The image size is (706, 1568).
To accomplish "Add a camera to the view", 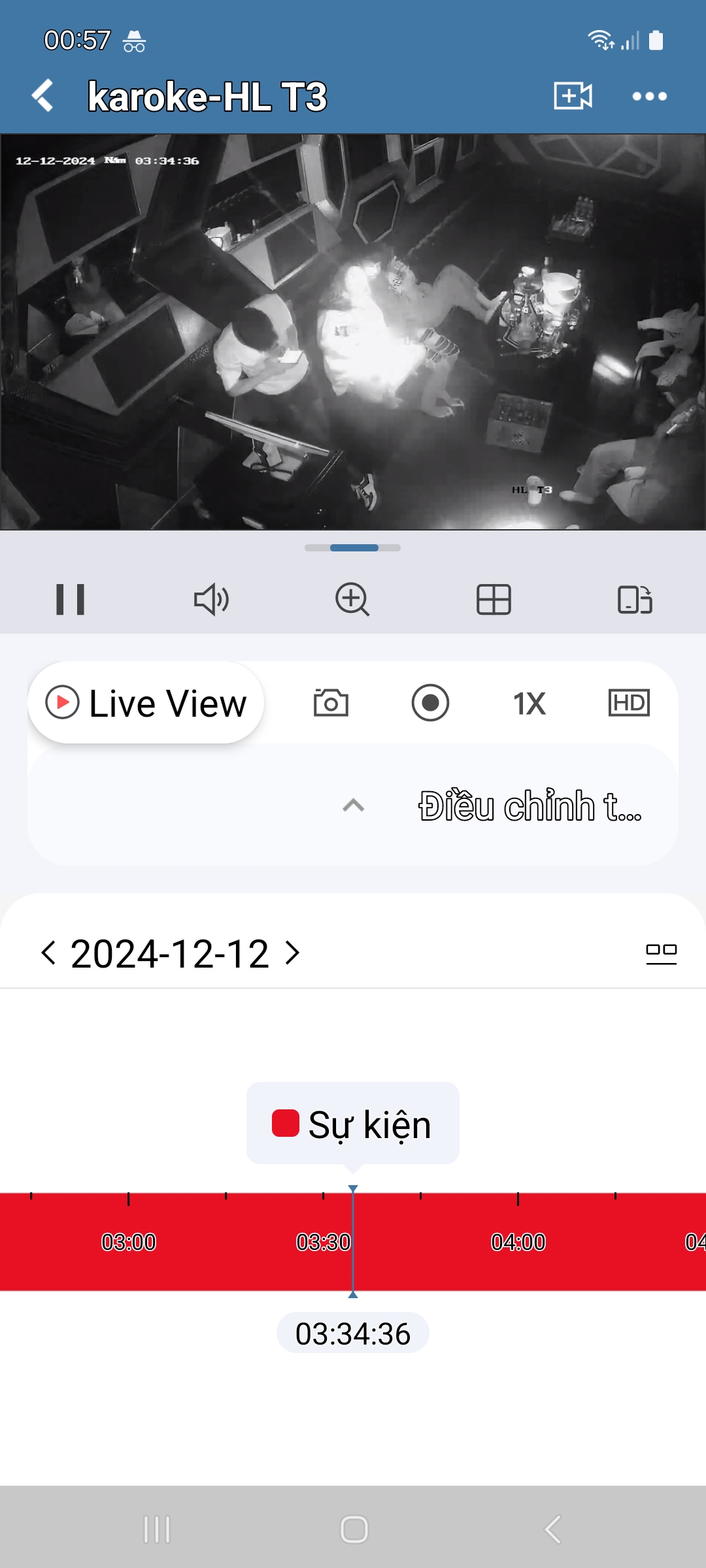I will 573,96.
